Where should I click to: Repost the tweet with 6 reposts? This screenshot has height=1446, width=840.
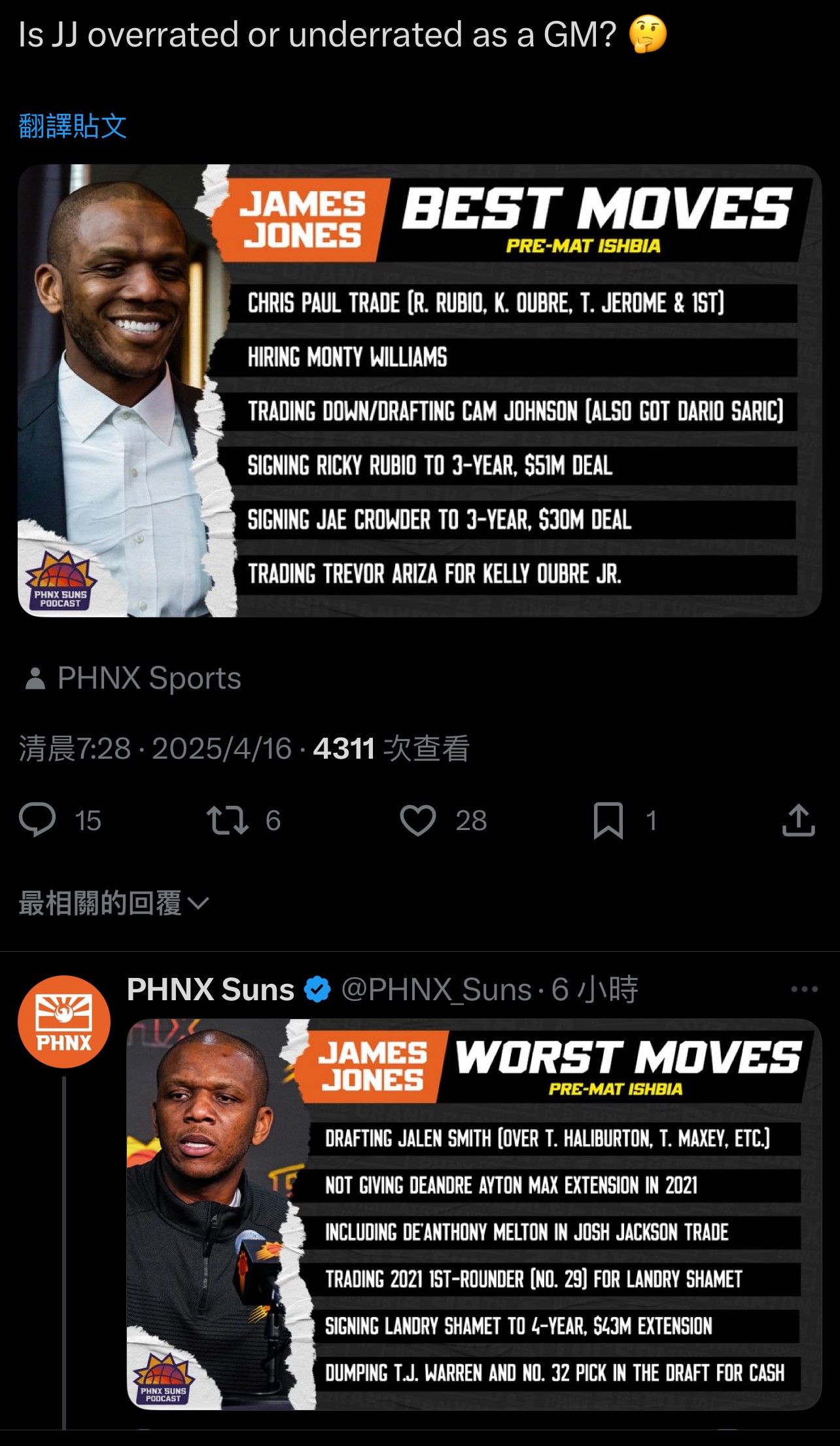coord(228,820)
